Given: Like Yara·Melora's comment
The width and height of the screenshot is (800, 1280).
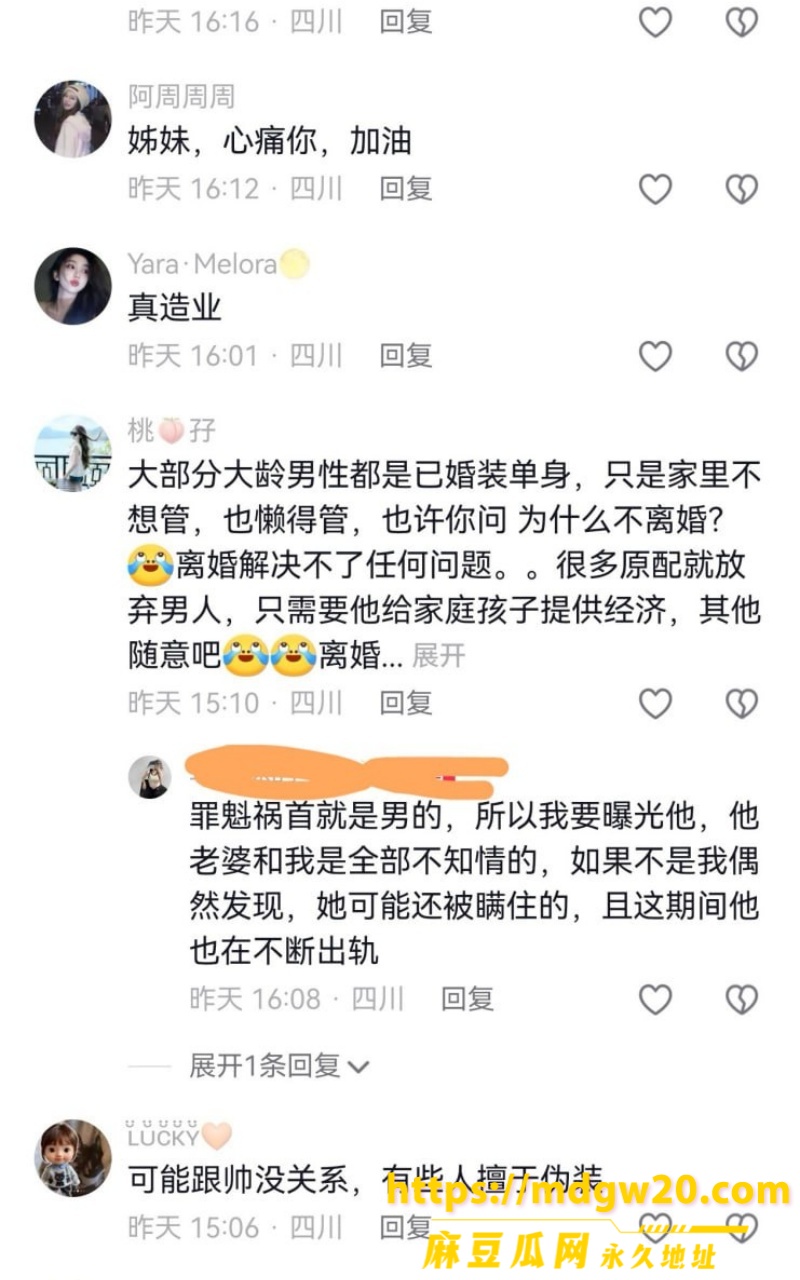Looking at the screenshot, I should (655, 355).
